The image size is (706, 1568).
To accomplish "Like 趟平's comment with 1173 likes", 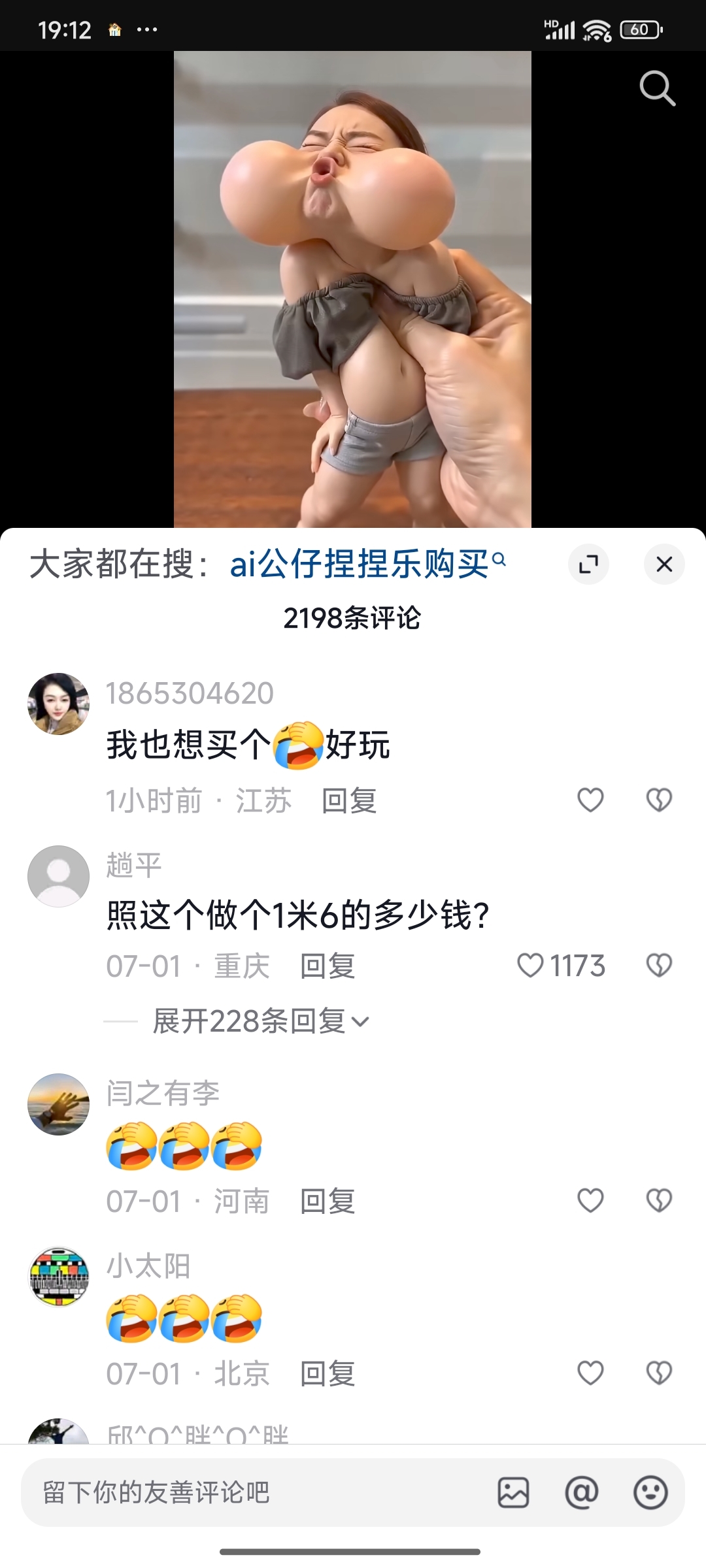I will (560, 966).
